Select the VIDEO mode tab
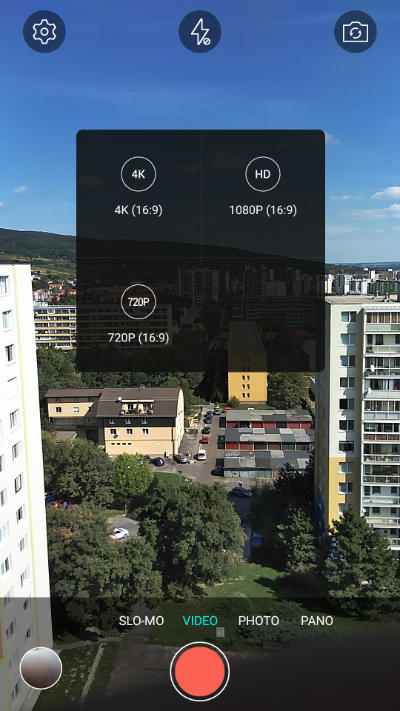The height and width of the screenshot is (711, 400). click(x=200, y=621)
